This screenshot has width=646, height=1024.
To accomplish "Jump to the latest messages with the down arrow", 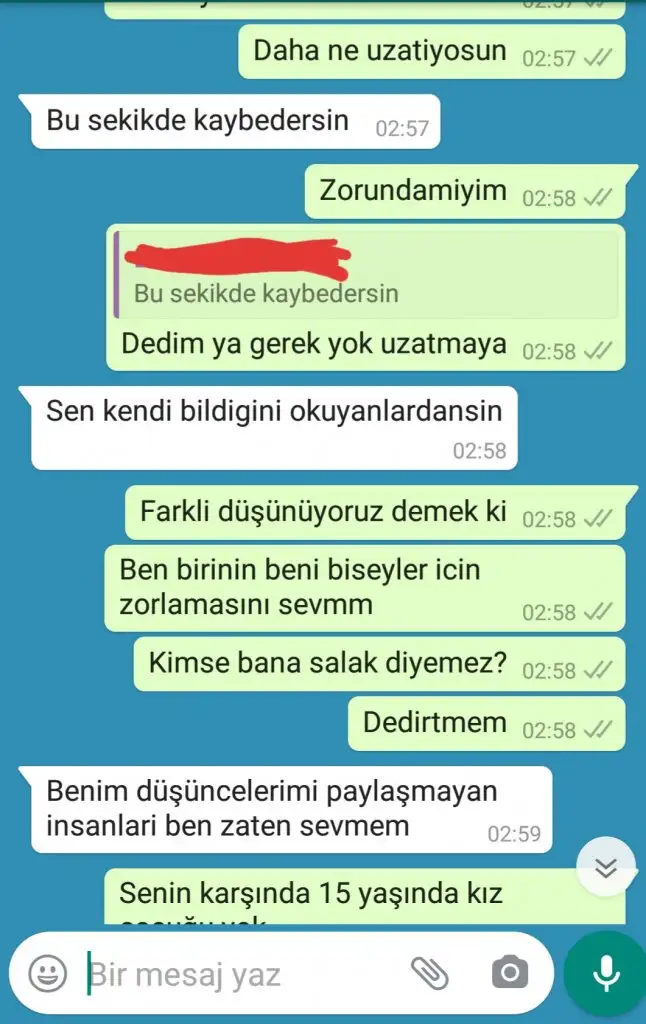I will [606, 867].
